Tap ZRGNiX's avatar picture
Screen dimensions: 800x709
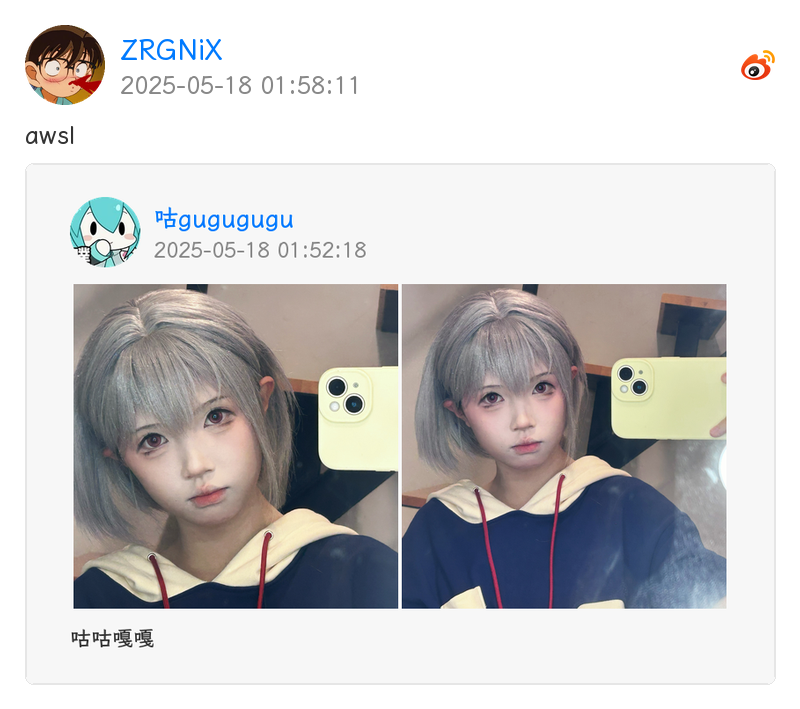pyautogui.click(x=64, y=65)
